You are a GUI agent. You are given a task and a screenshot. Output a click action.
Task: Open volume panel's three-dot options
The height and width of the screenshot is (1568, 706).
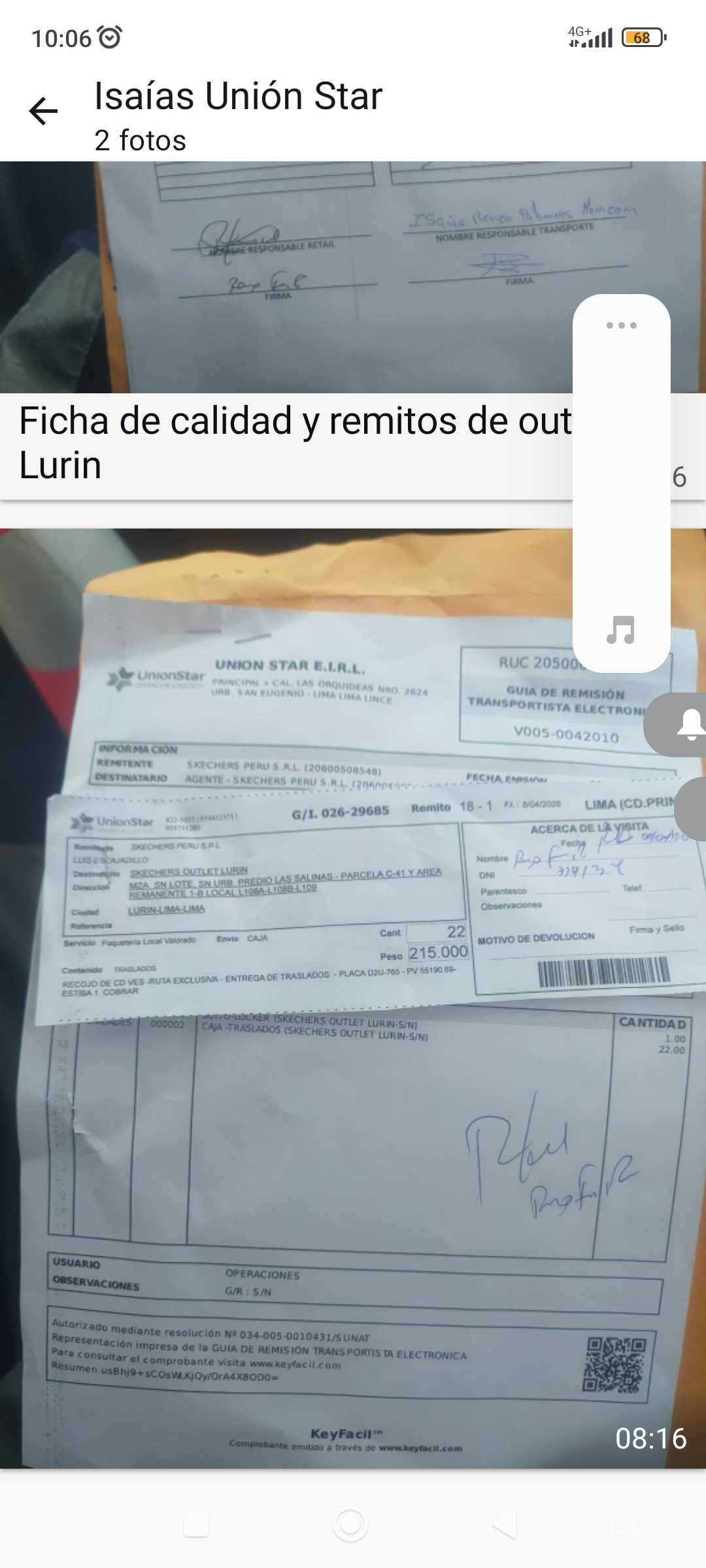point(621,325)
